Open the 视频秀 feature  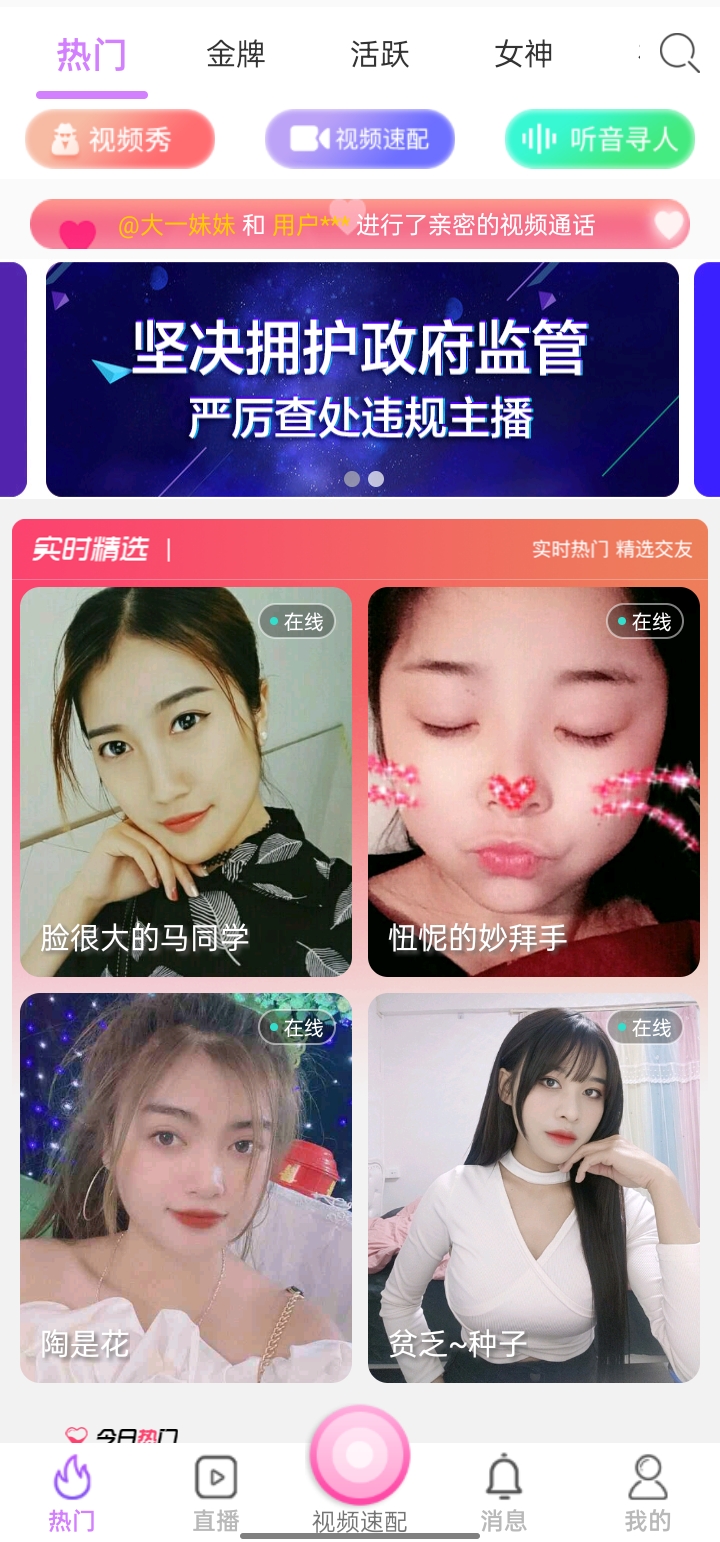coord(120,139)
